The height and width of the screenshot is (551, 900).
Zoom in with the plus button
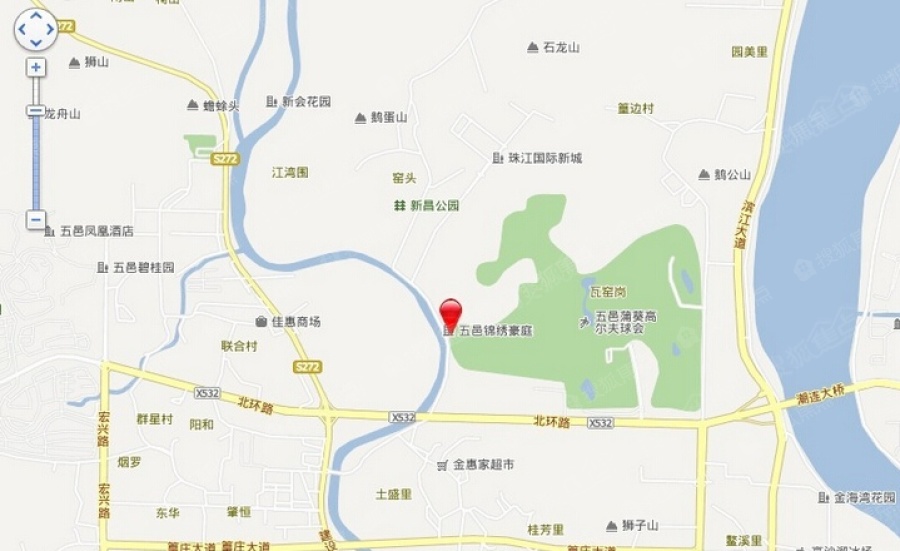click(x=36, y=67)
